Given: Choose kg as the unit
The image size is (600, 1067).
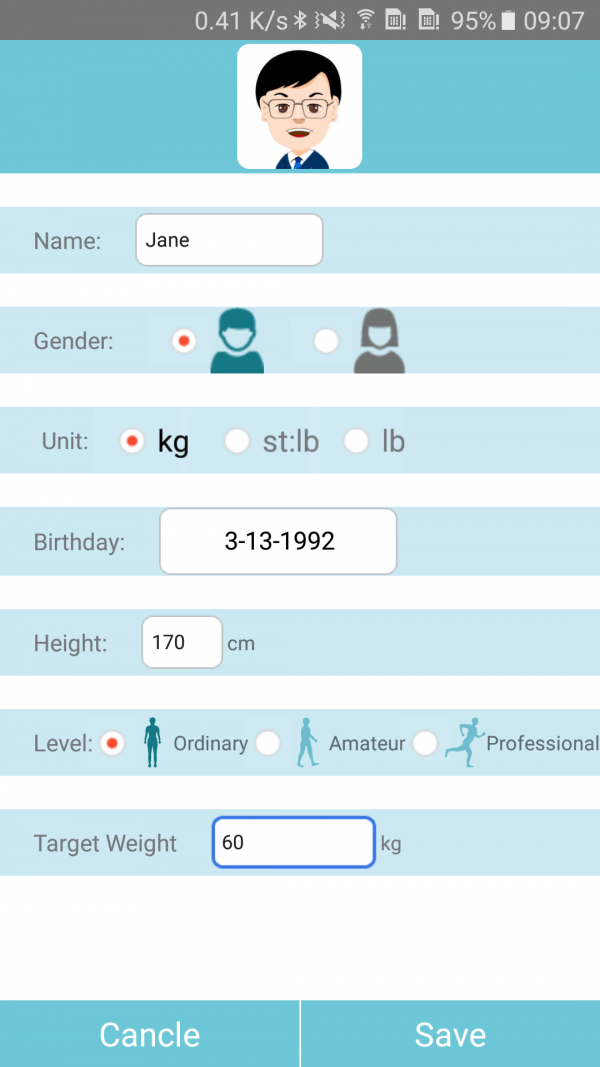Looking at the screenshot, I should (132, 441).
